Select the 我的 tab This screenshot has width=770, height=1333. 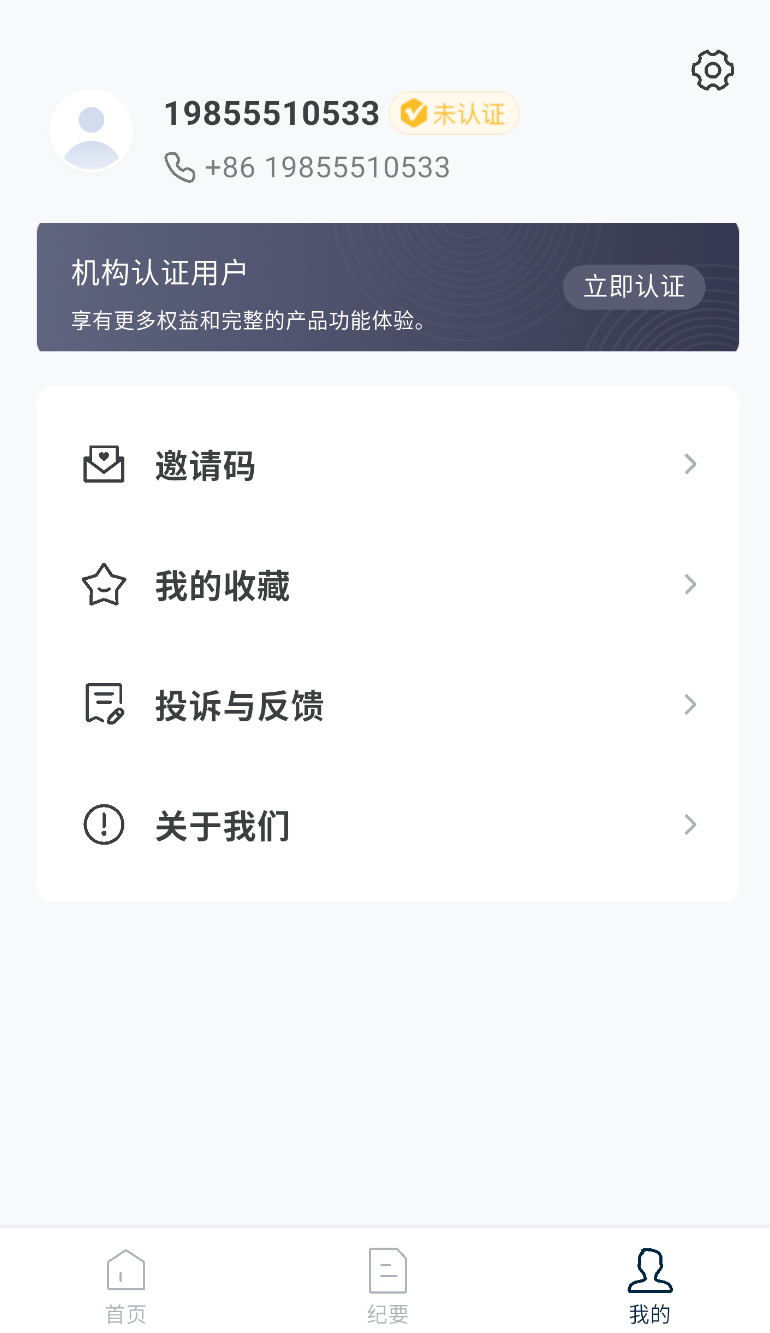(x=650, y=1285)
